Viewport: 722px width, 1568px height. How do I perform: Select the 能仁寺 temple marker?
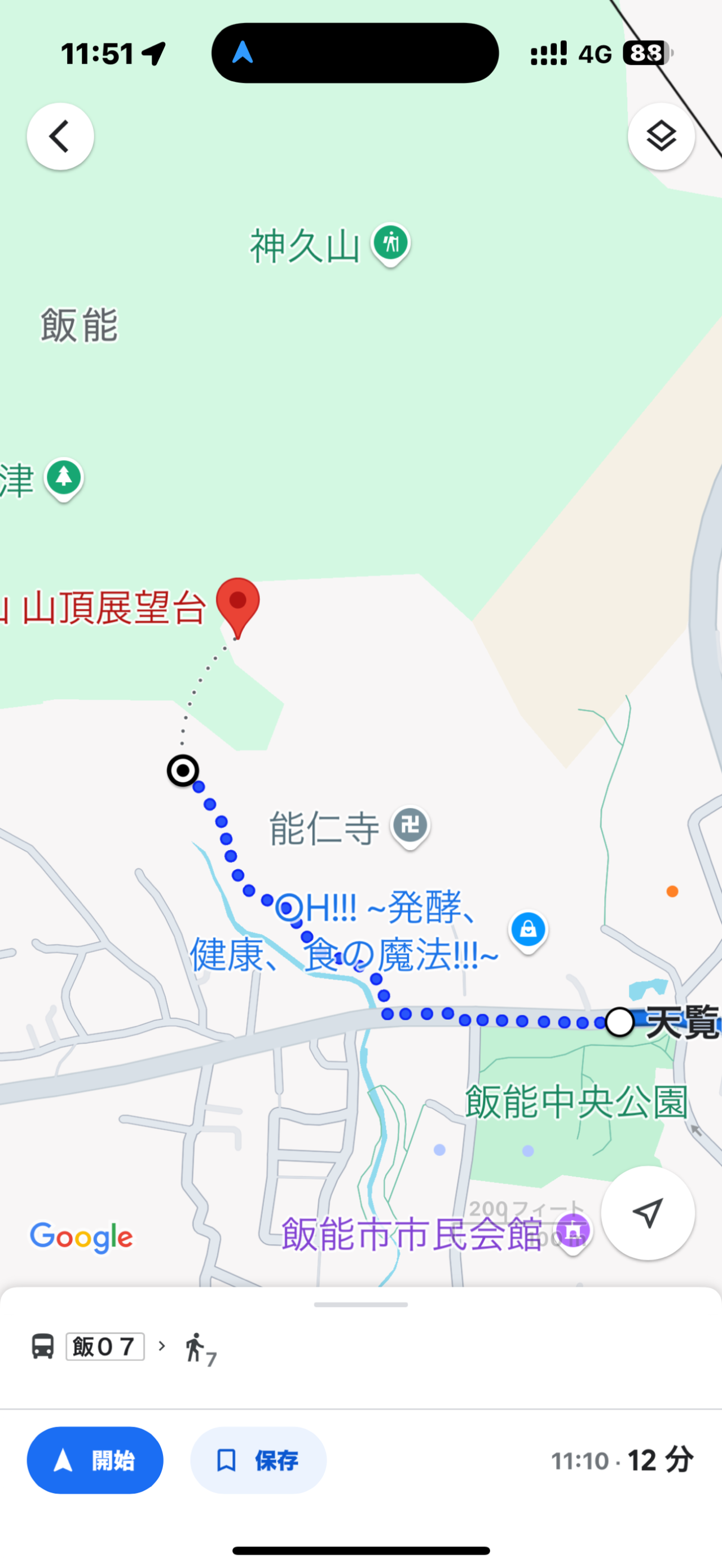(x=410, y=826)
